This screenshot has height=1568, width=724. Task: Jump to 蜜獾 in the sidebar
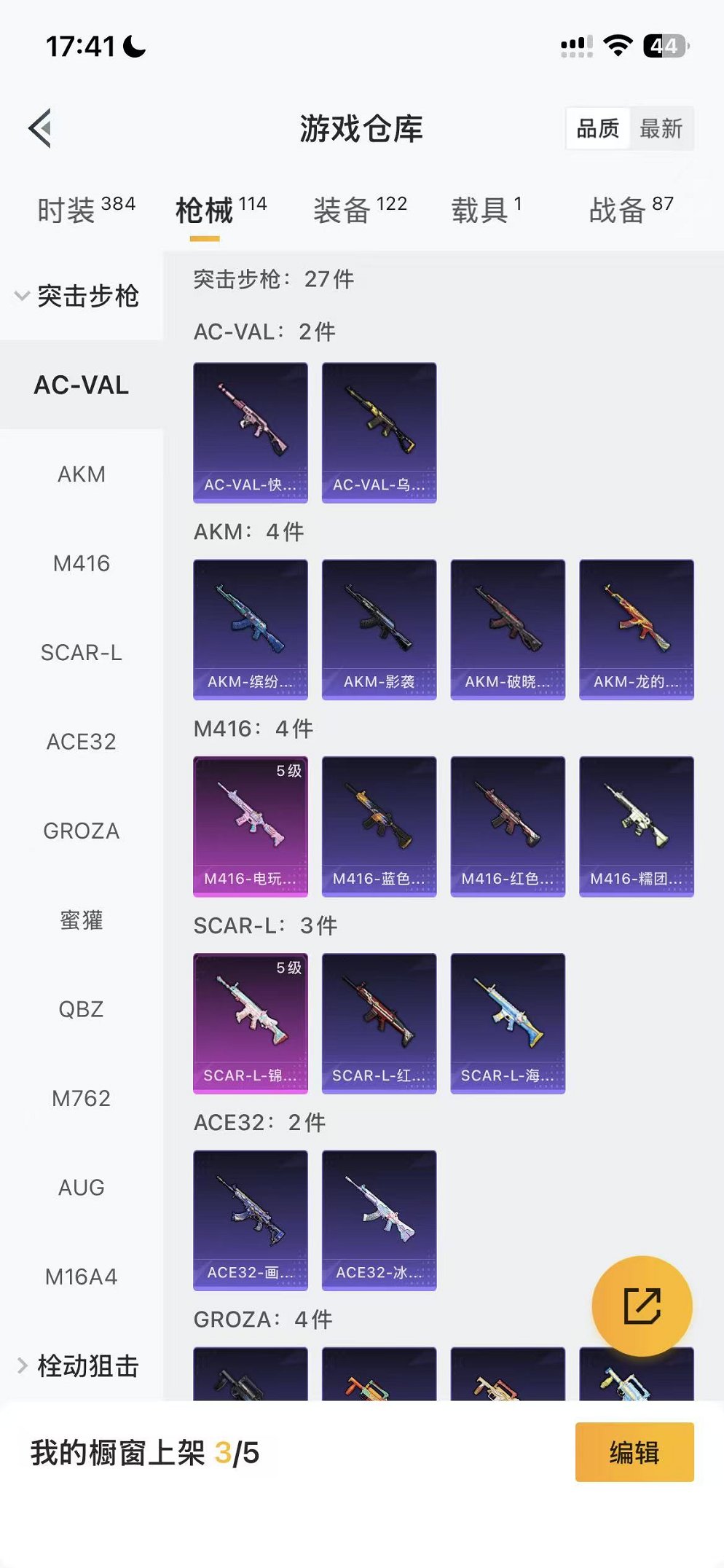coord(82,920)
